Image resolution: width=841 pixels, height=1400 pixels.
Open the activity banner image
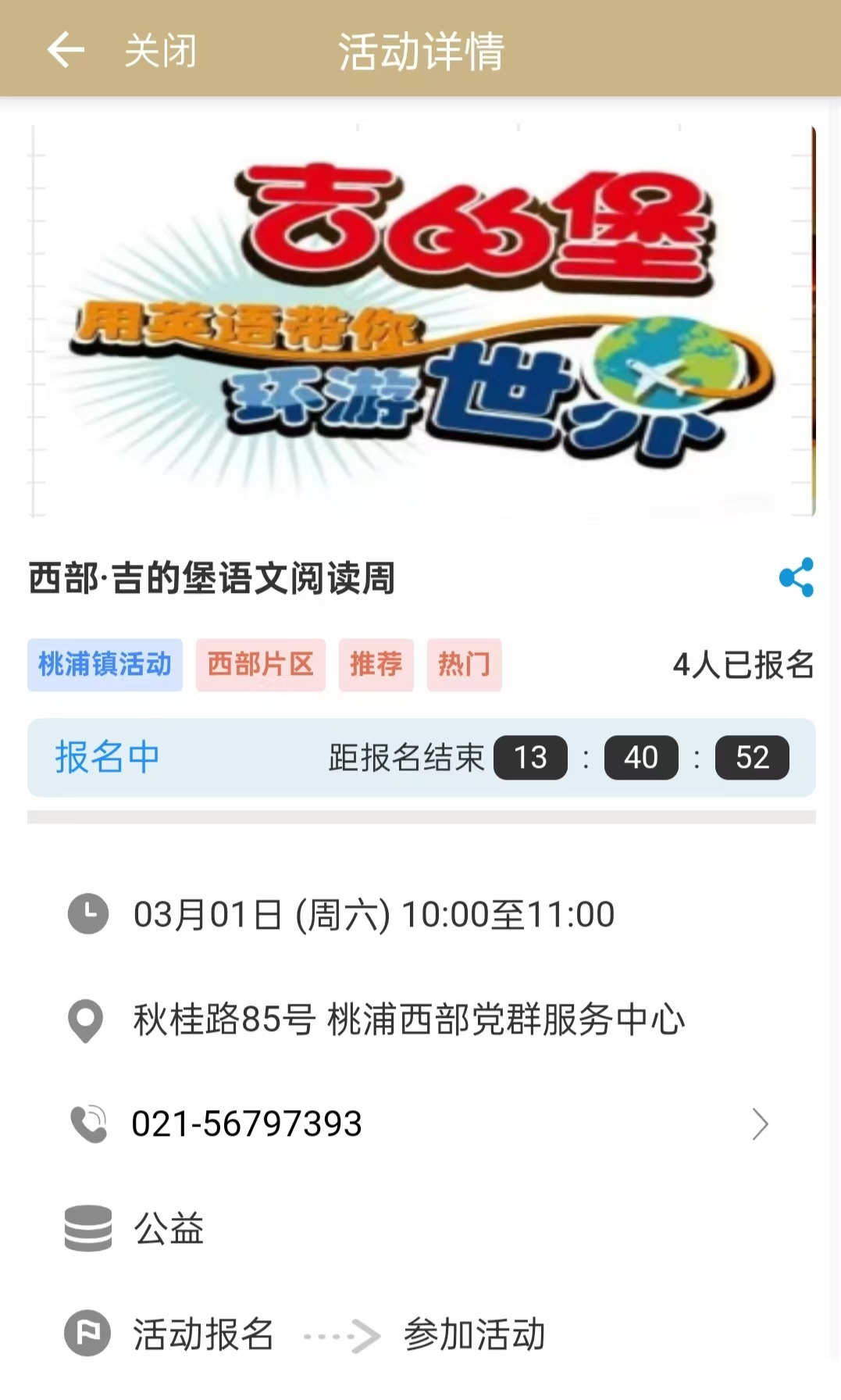coord(422,320)
